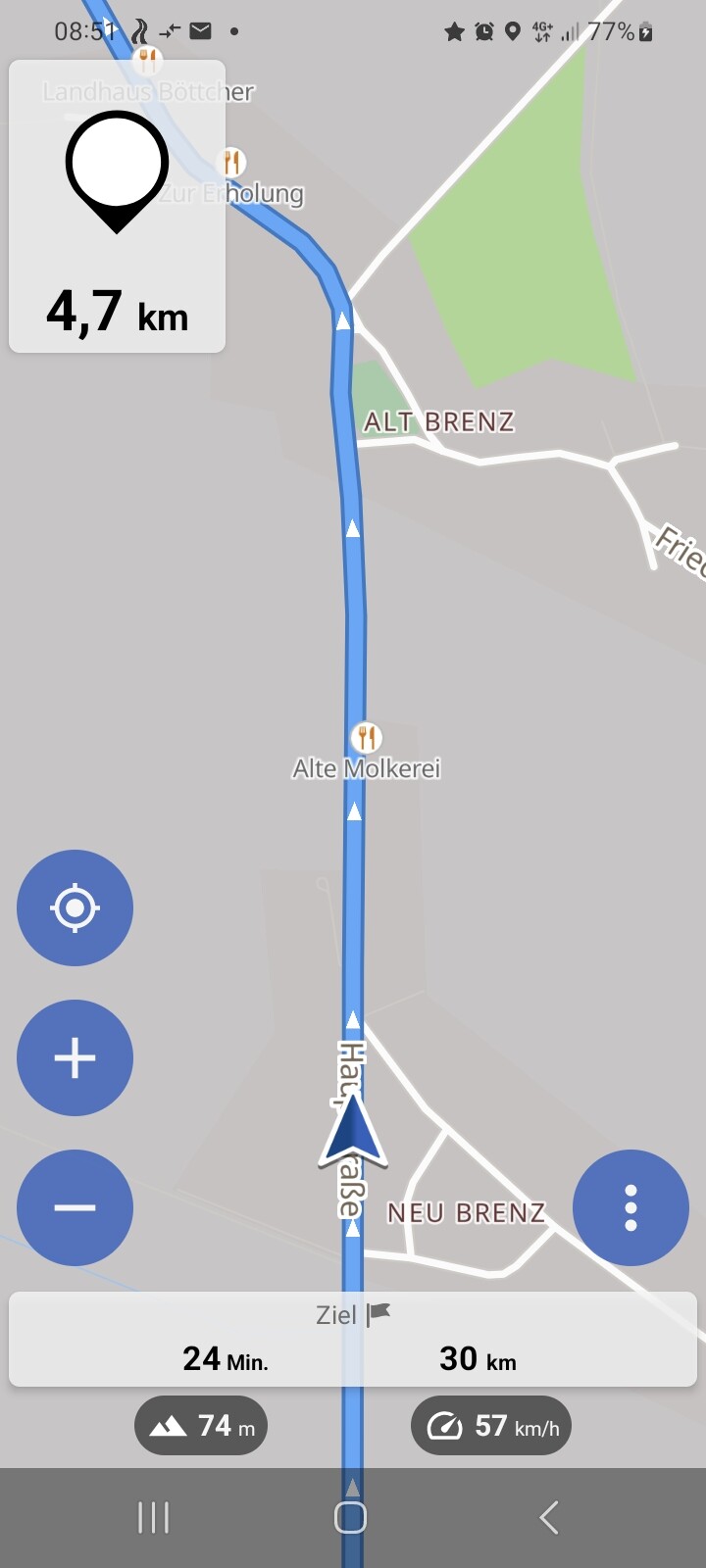Open recent apps from navigation bar
The image size is (706, 1568).
click(154, 1517)
